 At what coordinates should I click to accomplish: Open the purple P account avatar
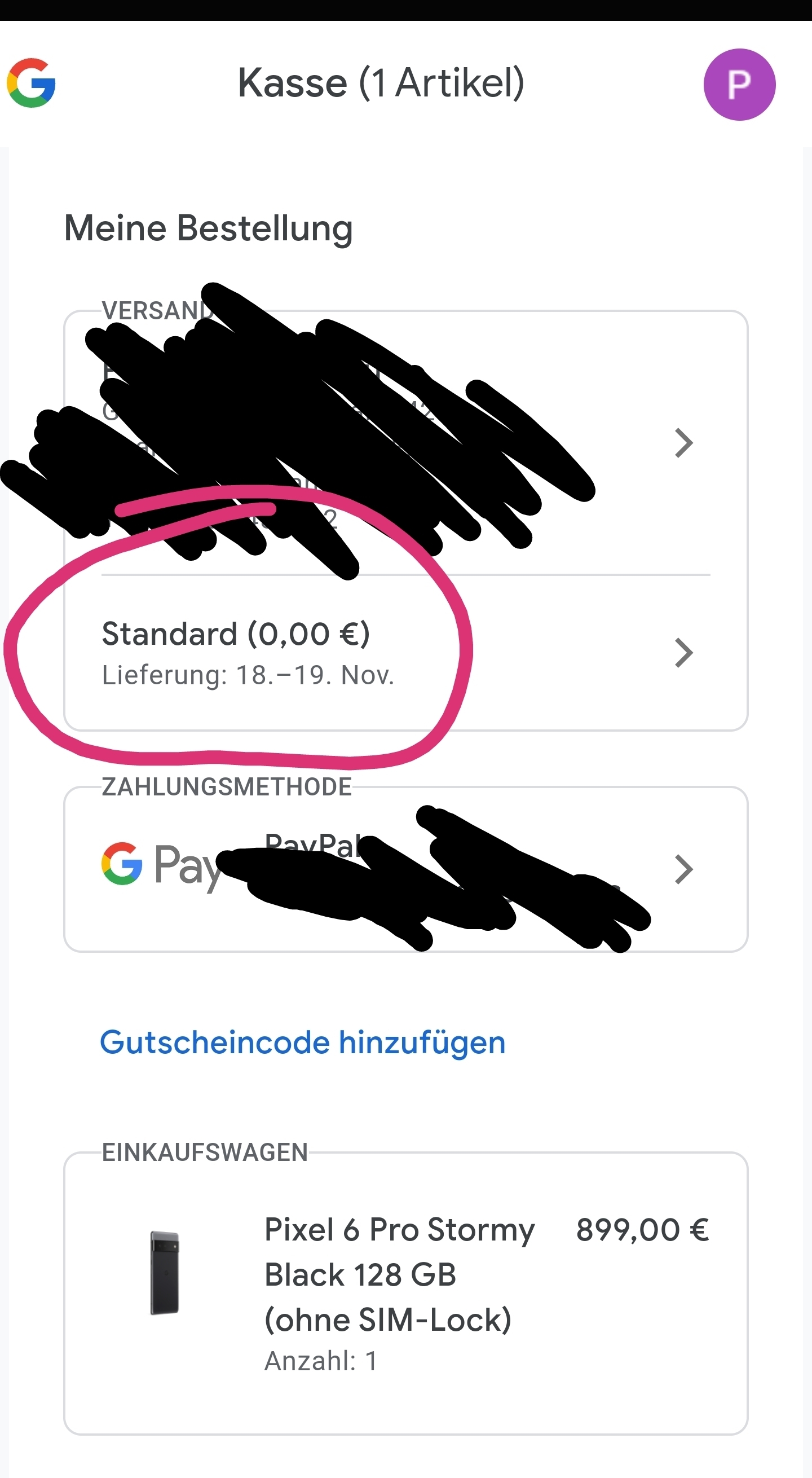click(739, 85)
